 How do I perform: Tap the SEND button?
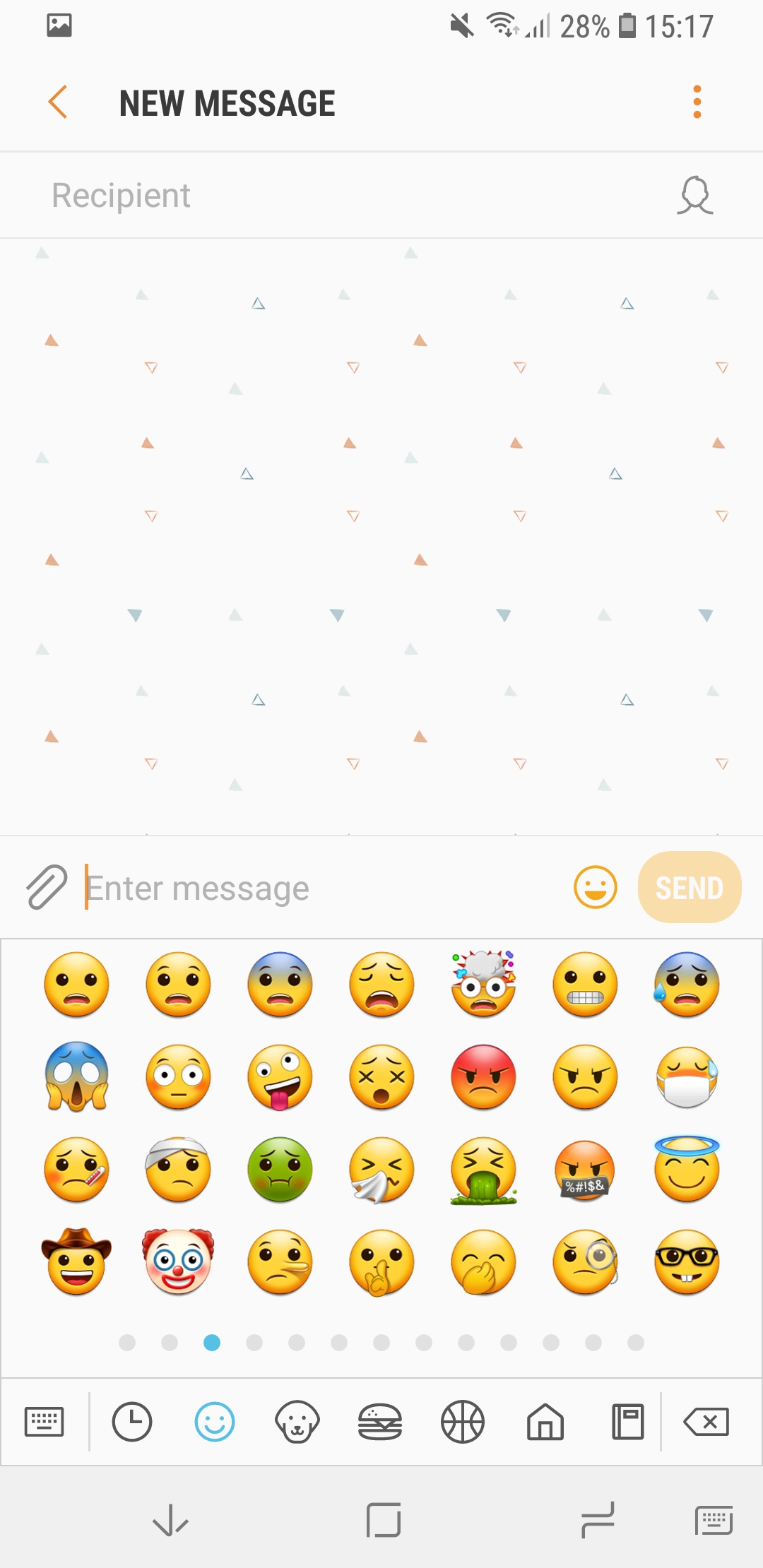(689, 887)
